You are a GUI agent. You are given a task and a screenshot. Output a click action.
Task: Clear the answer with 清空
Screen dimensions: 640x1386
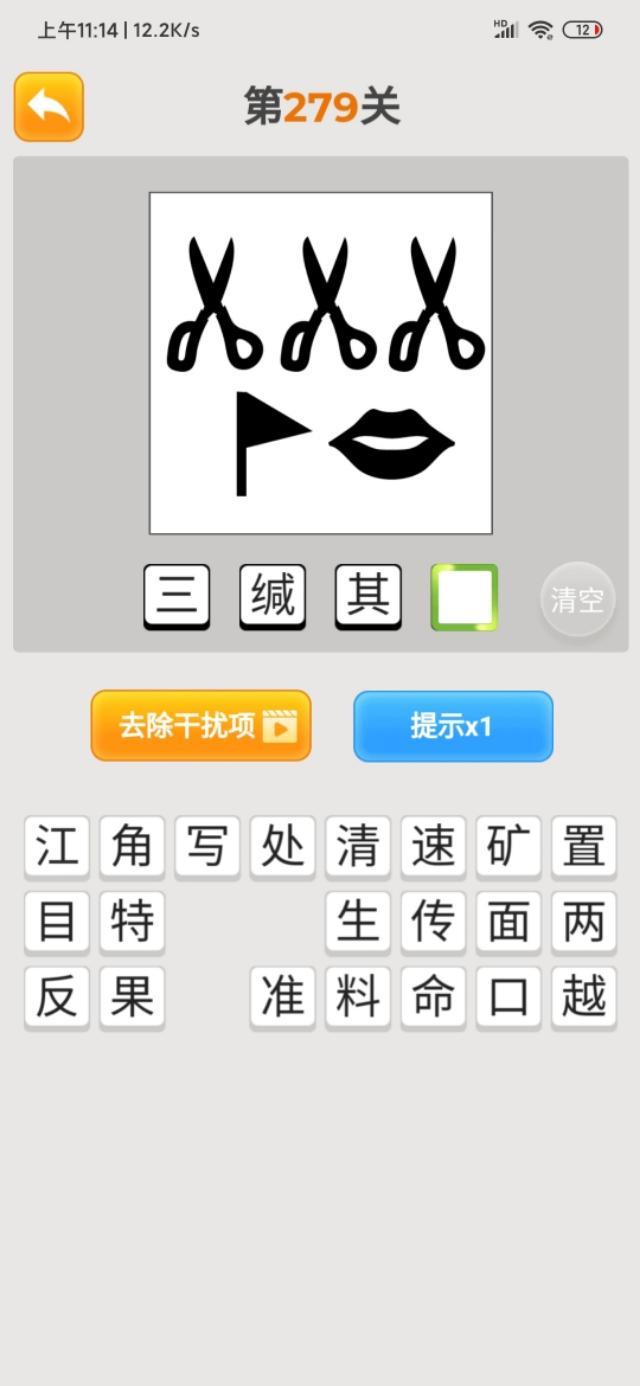(x=577, y=599)
